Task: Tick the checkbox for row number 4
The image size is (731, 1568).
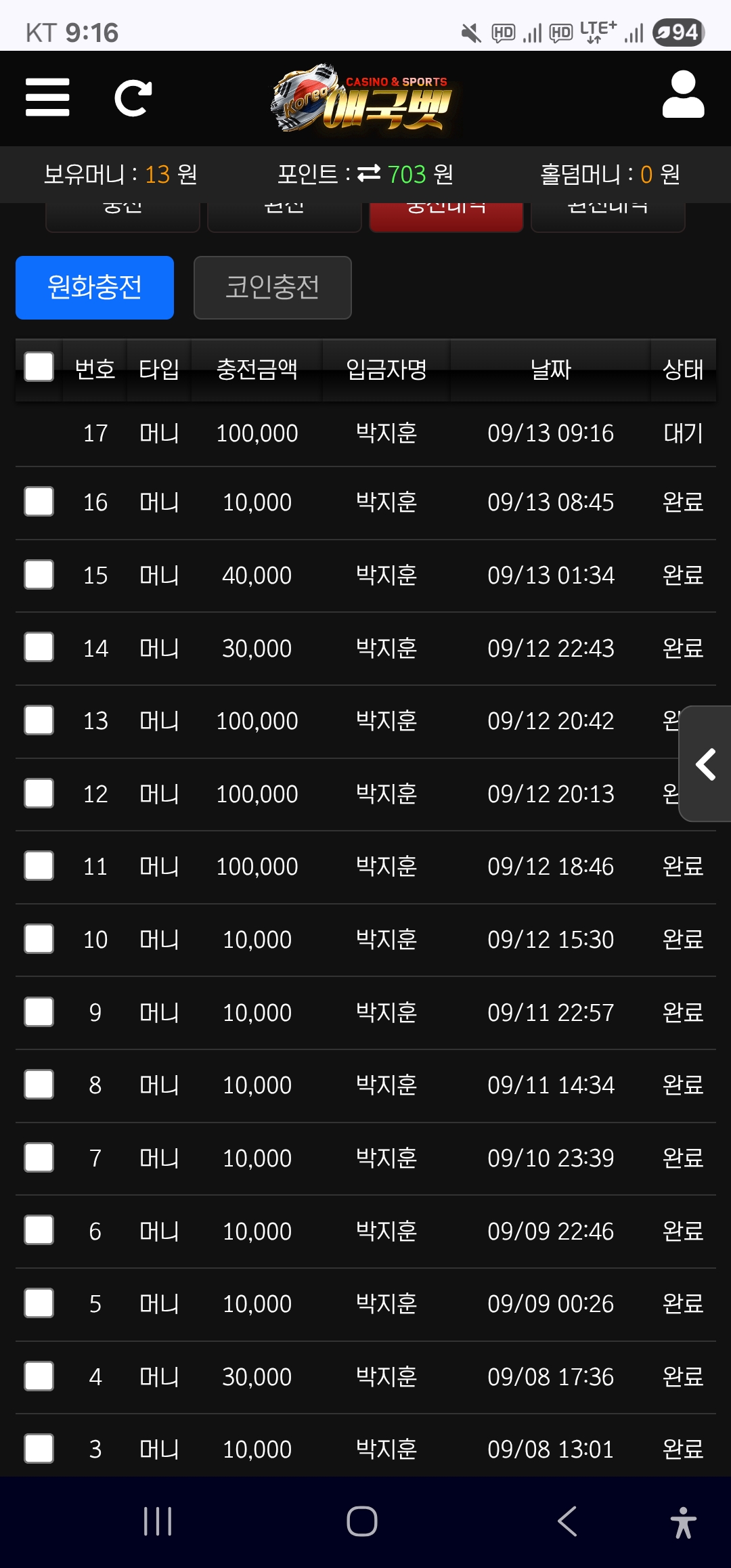Action: point(39,1376)
